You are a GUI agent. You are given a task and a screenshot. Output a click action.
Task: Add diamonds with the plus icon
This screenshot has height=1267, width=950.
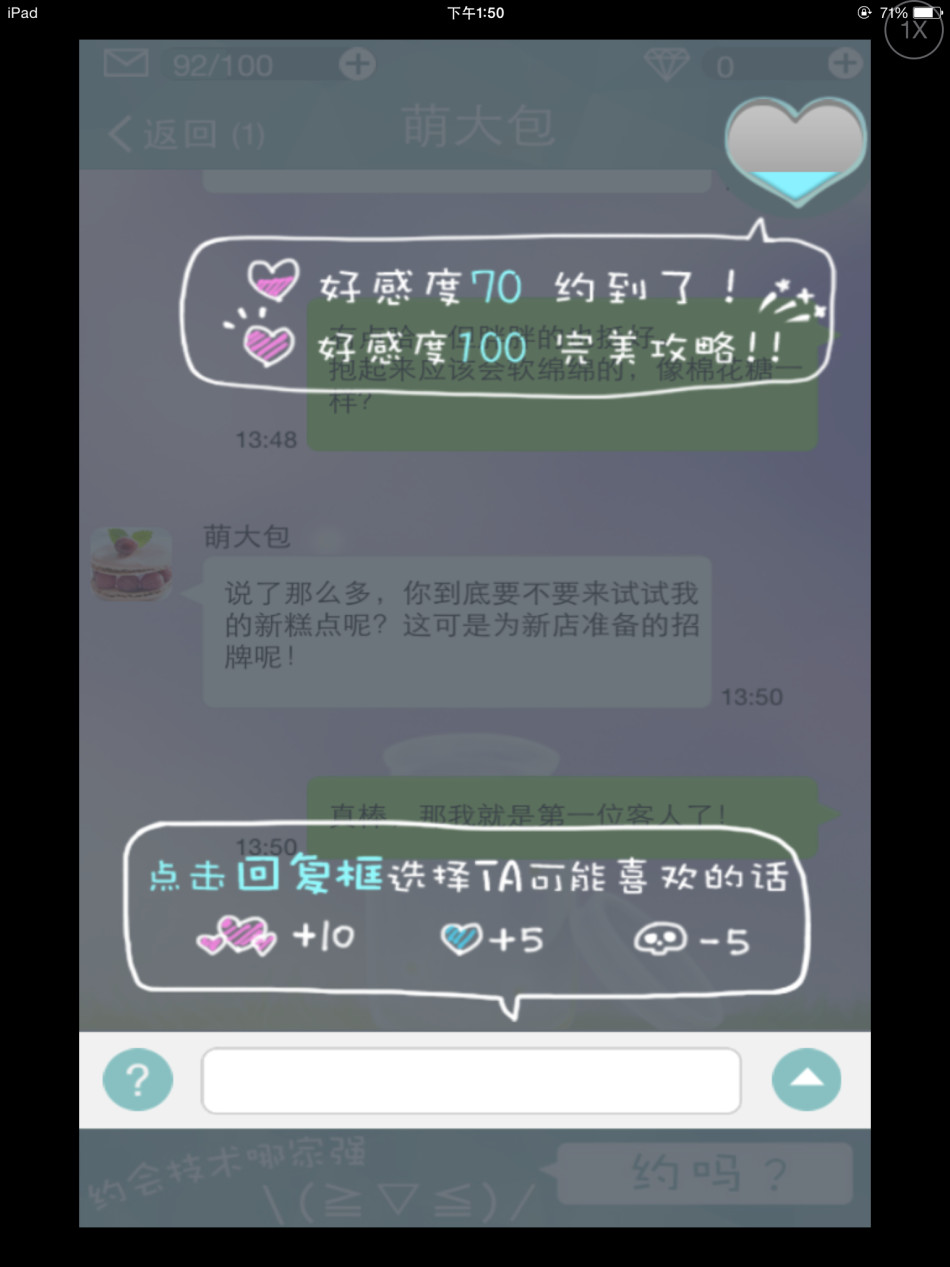845,64
